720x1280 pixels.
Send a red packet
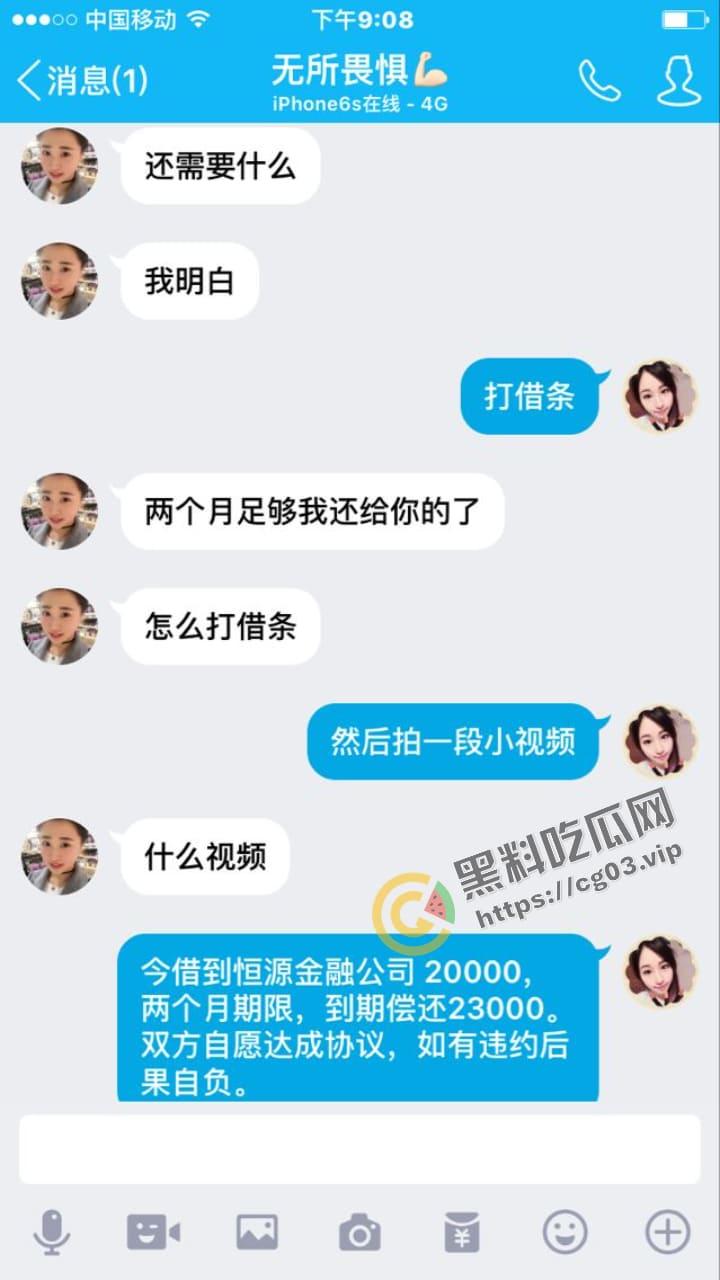point(462,1232)
